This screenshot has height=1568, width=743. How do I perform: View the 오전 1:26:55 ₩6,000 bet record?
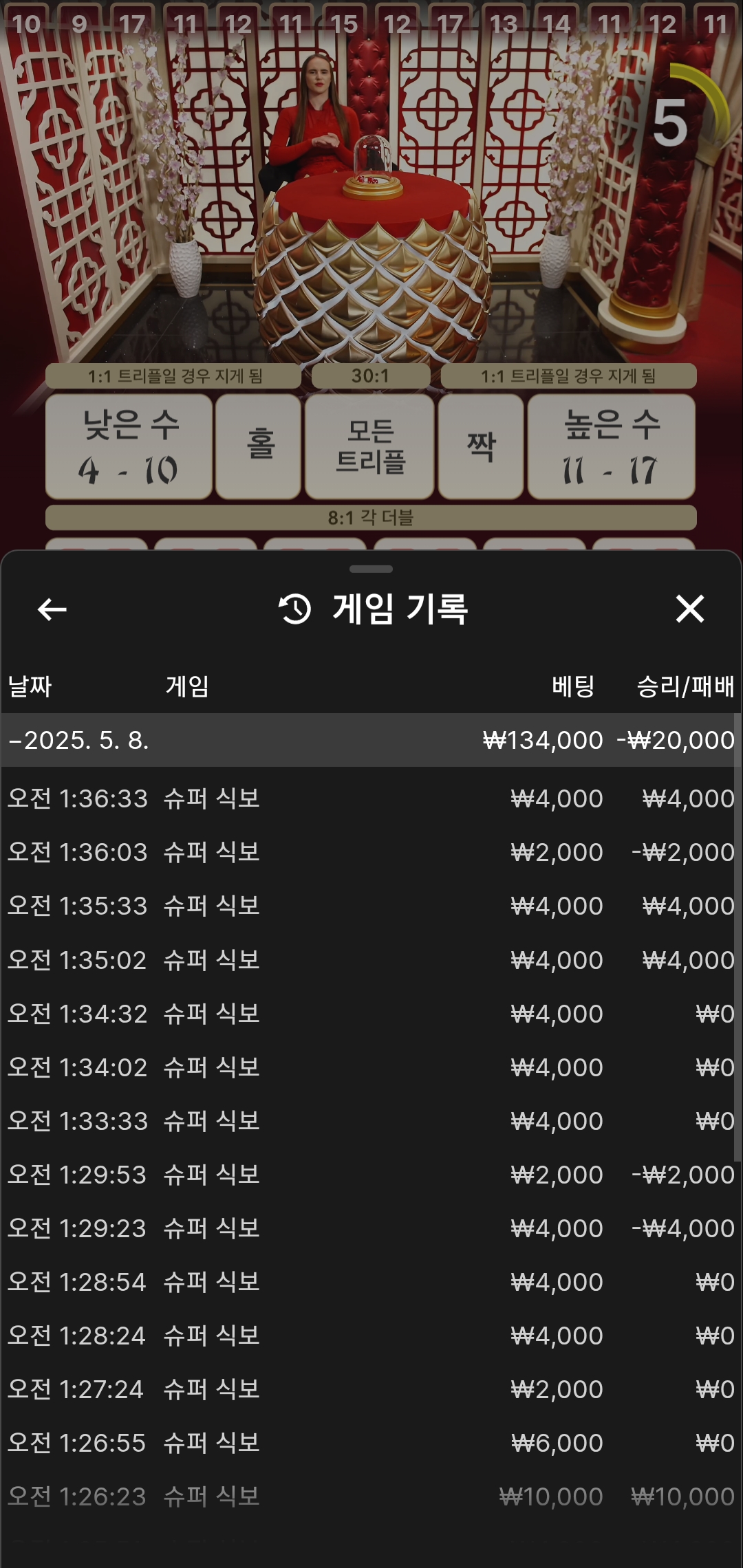(370, 1442)
